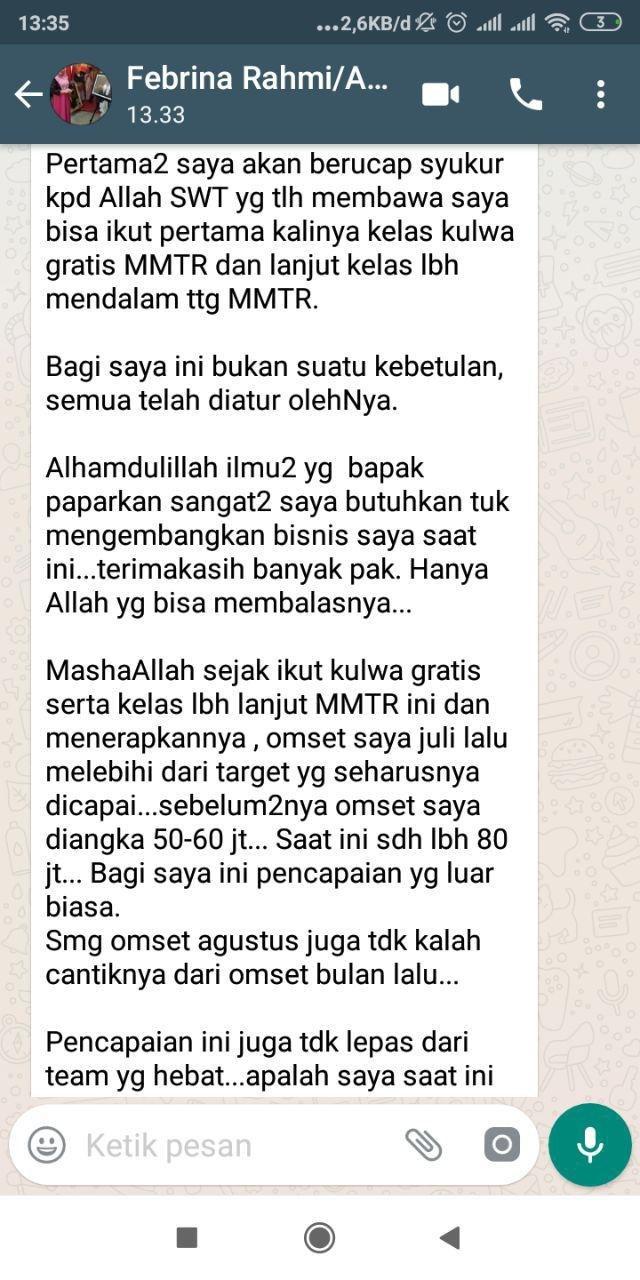Screen dimensions: 640x1280
Task: Tap the voice message microphone button
Action: (x=590, y=1145)
